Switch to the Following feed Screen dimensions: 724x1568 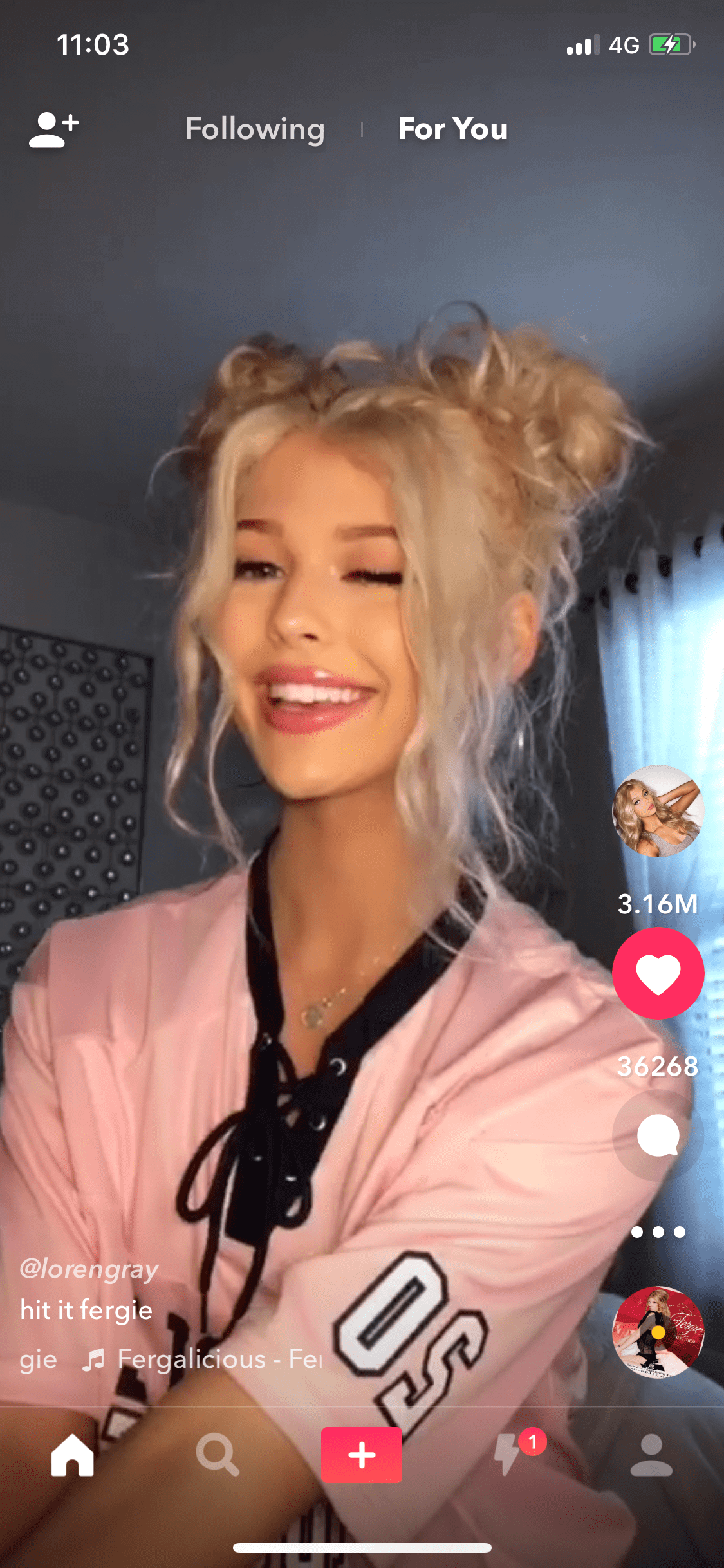(x=255, y=129)
